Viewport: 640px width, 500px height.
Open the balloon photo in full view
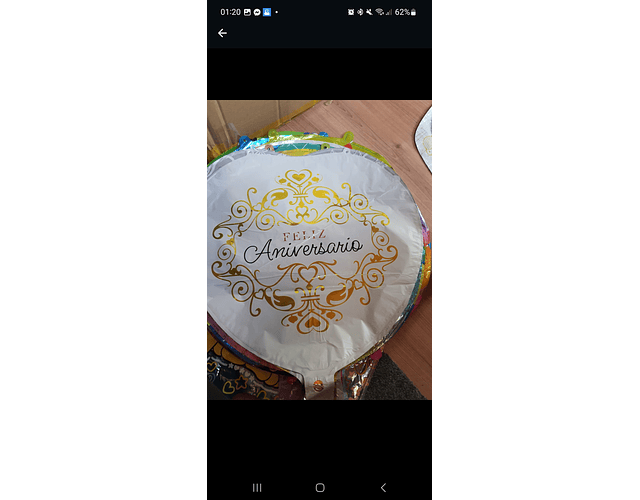[x=319, y=250]
